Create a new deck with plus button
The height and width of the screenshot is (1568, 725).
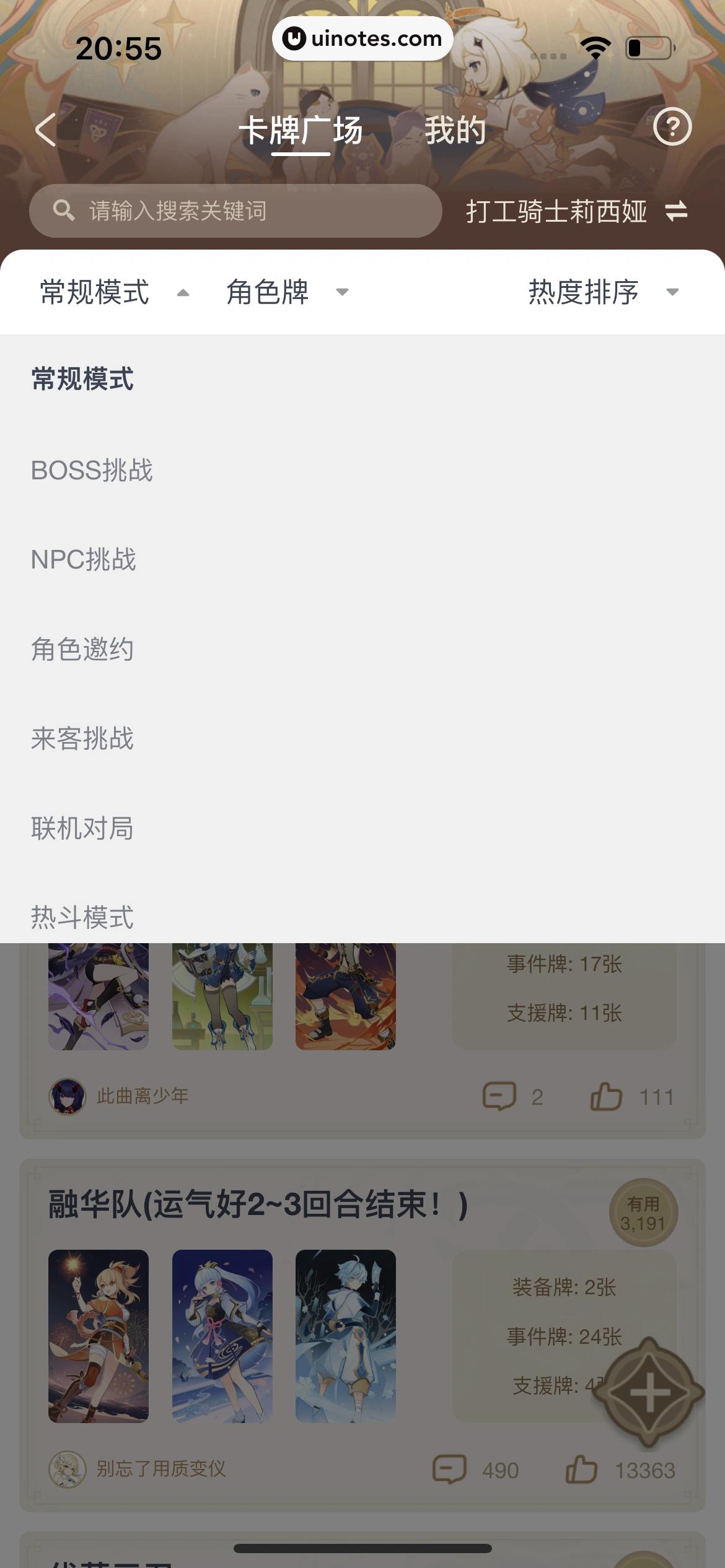point(649,1393)
